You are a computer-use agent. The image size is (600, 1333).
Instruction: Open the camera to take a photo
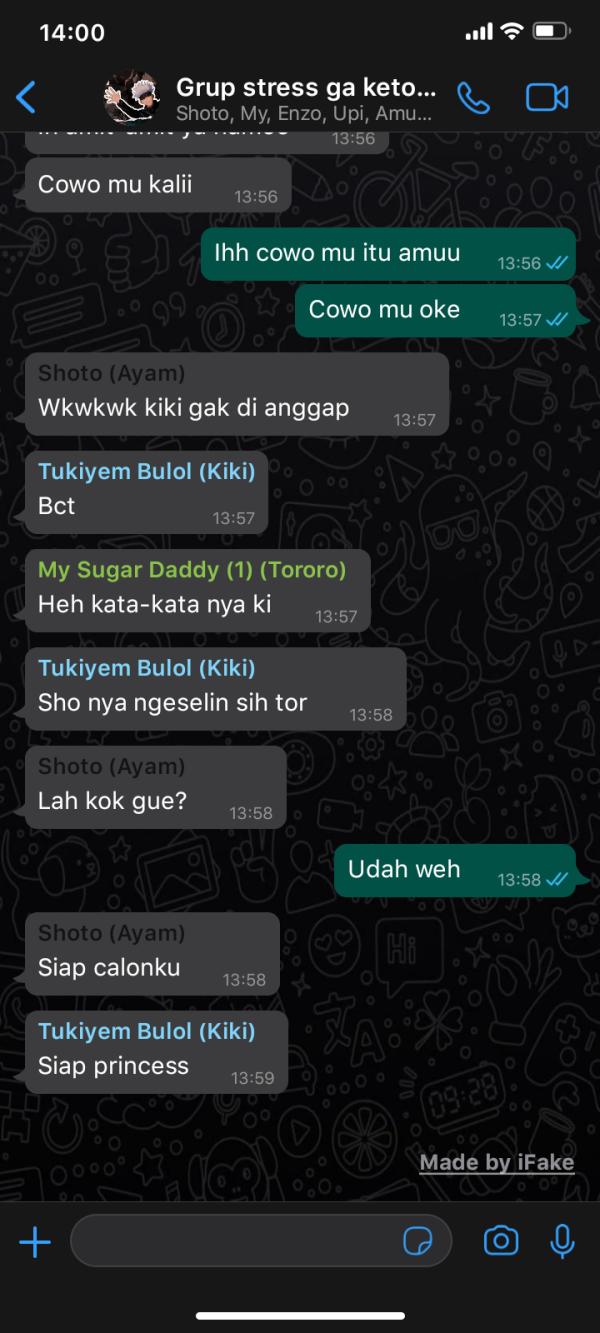[x=500, y=1242]
